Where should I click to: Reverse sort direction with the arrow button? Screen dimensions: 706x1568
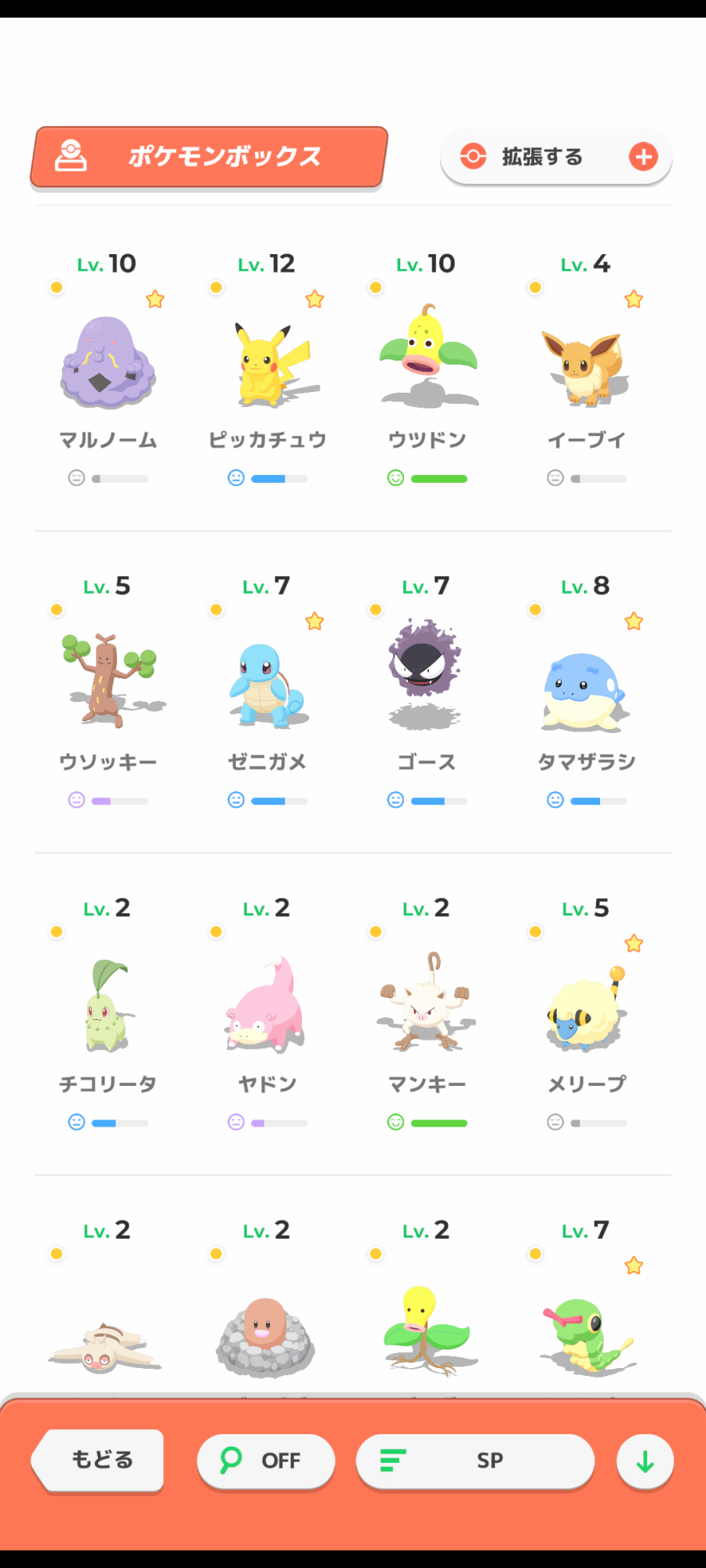coord(645,1461)
